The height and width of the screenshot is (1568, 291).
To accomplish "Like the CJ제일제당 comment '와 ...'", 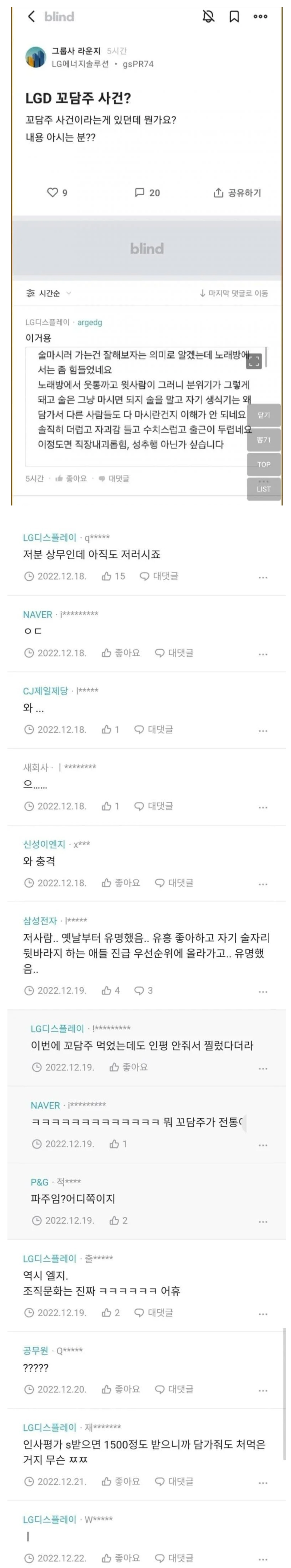I will click(x=110, y=729).
